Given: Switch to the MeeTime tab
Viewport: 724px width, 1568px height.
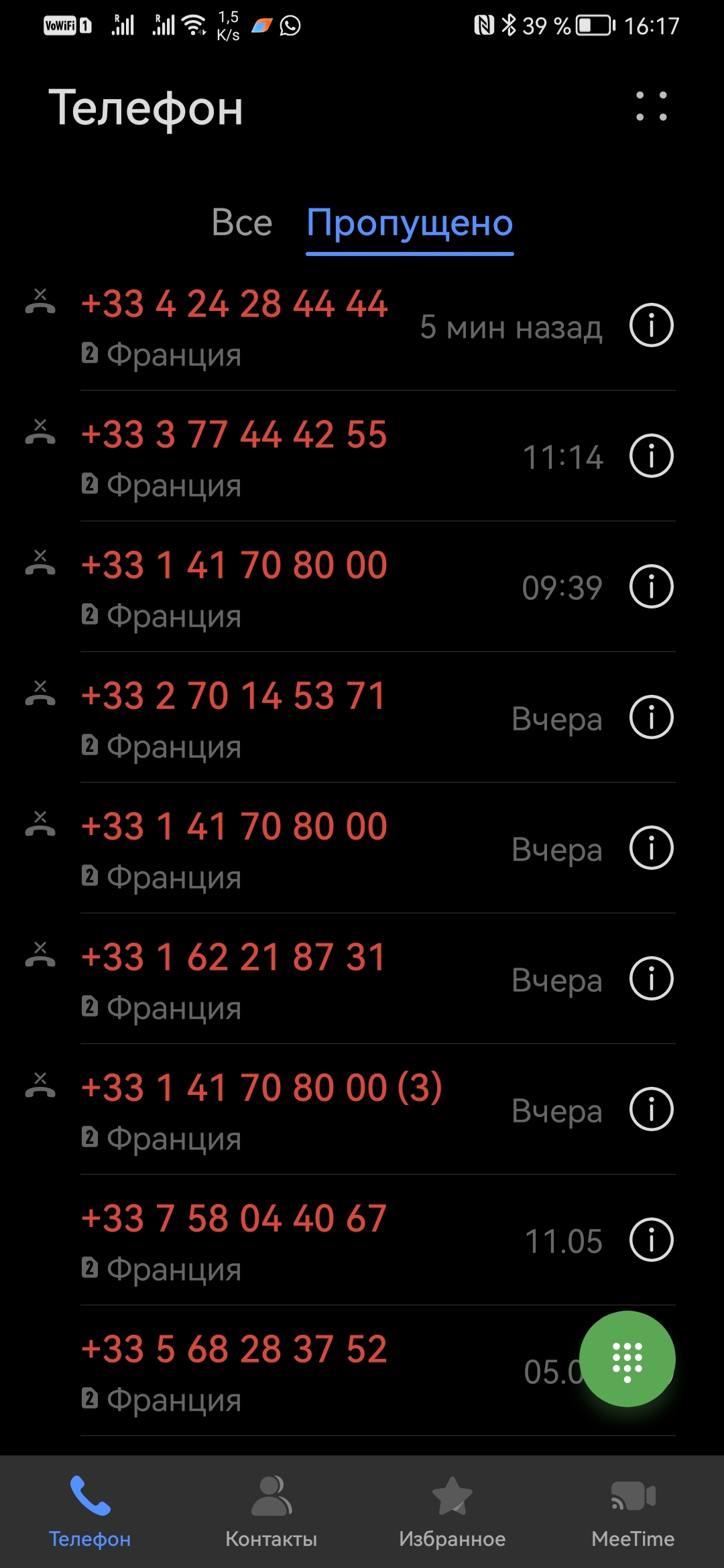Looking at the screenshot, I should (x=633, y=1512).
